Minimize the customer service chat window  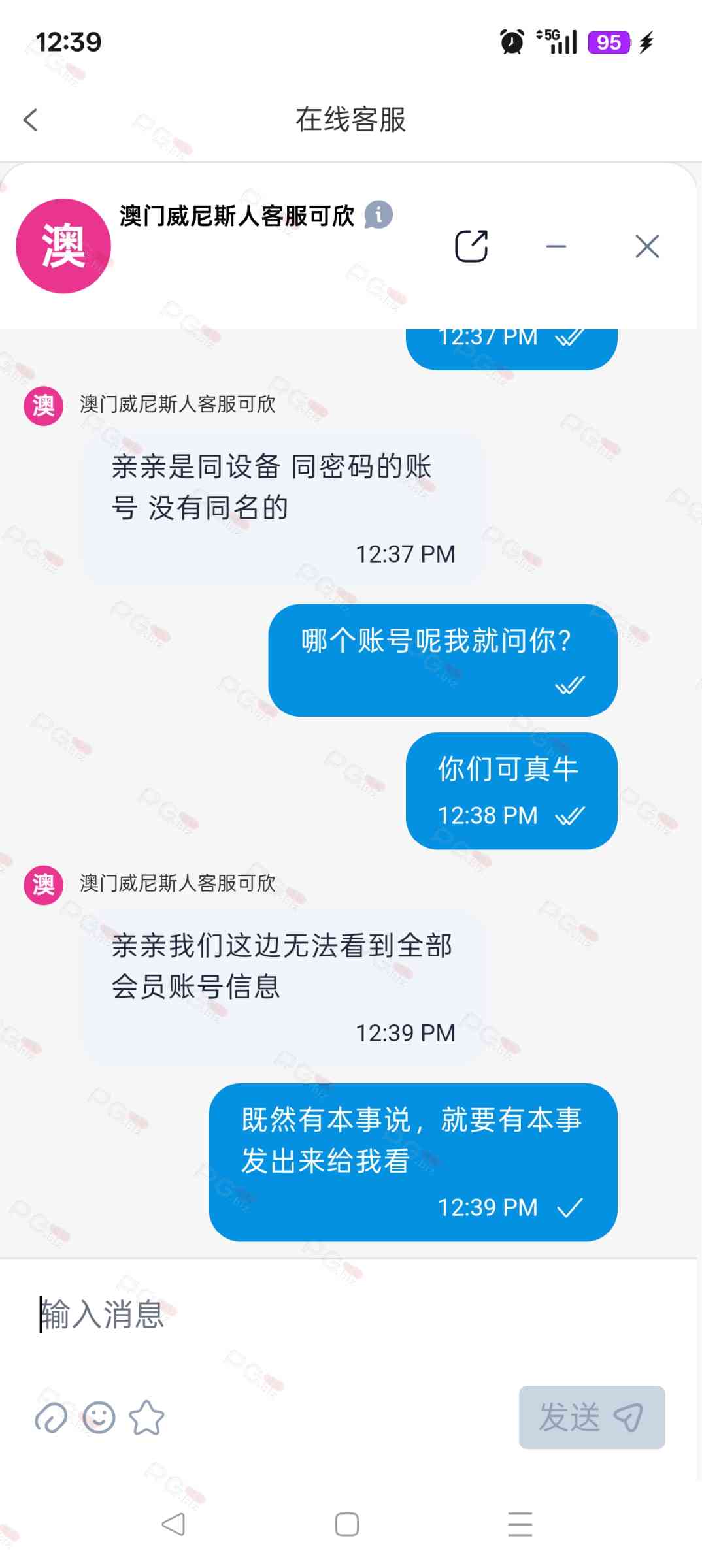[x=556, y=246]
